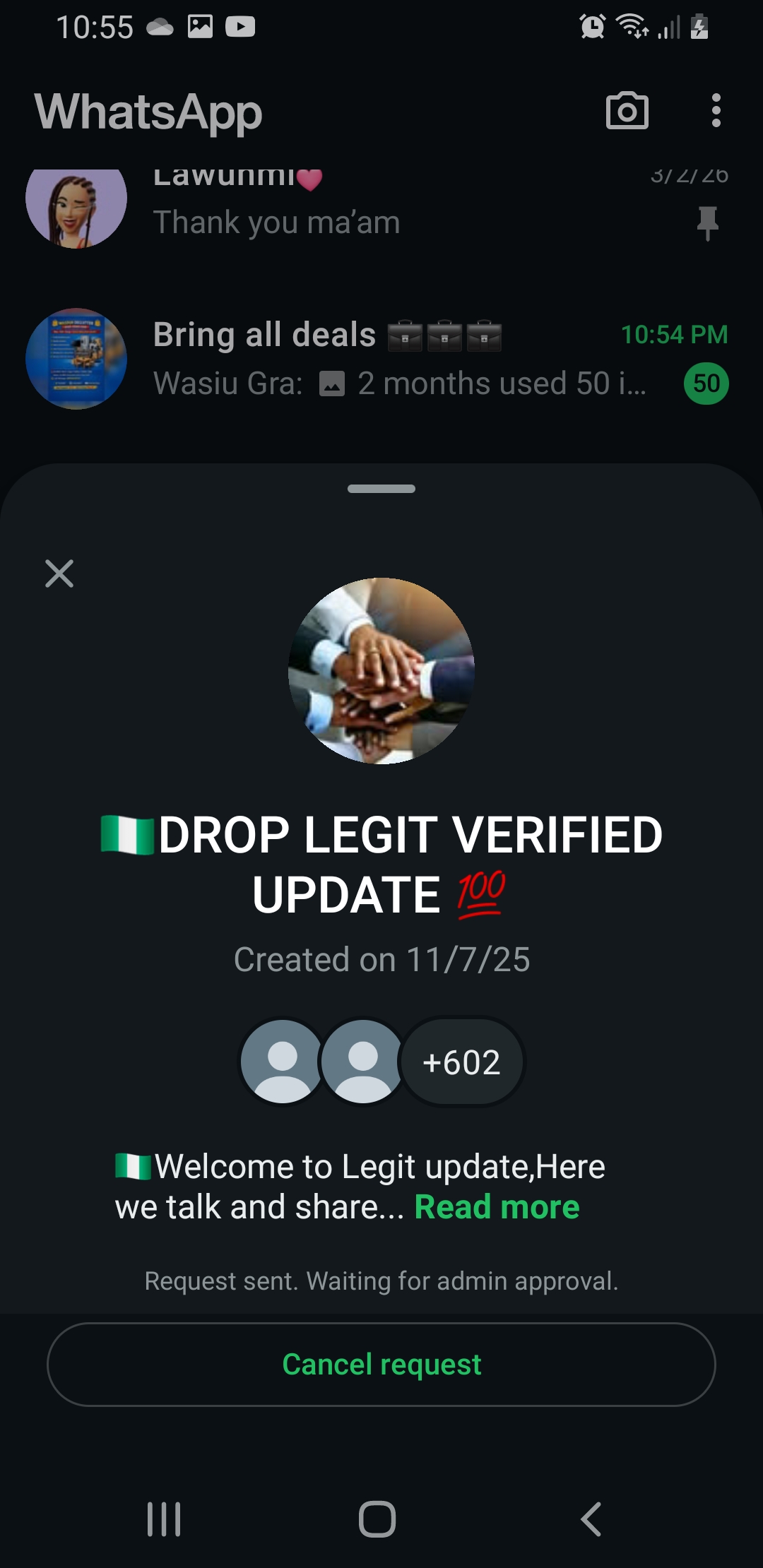Expand the description with Read more
Image resolution: width=763 pixels, height=1568 pixels.
pos(497,1207)
